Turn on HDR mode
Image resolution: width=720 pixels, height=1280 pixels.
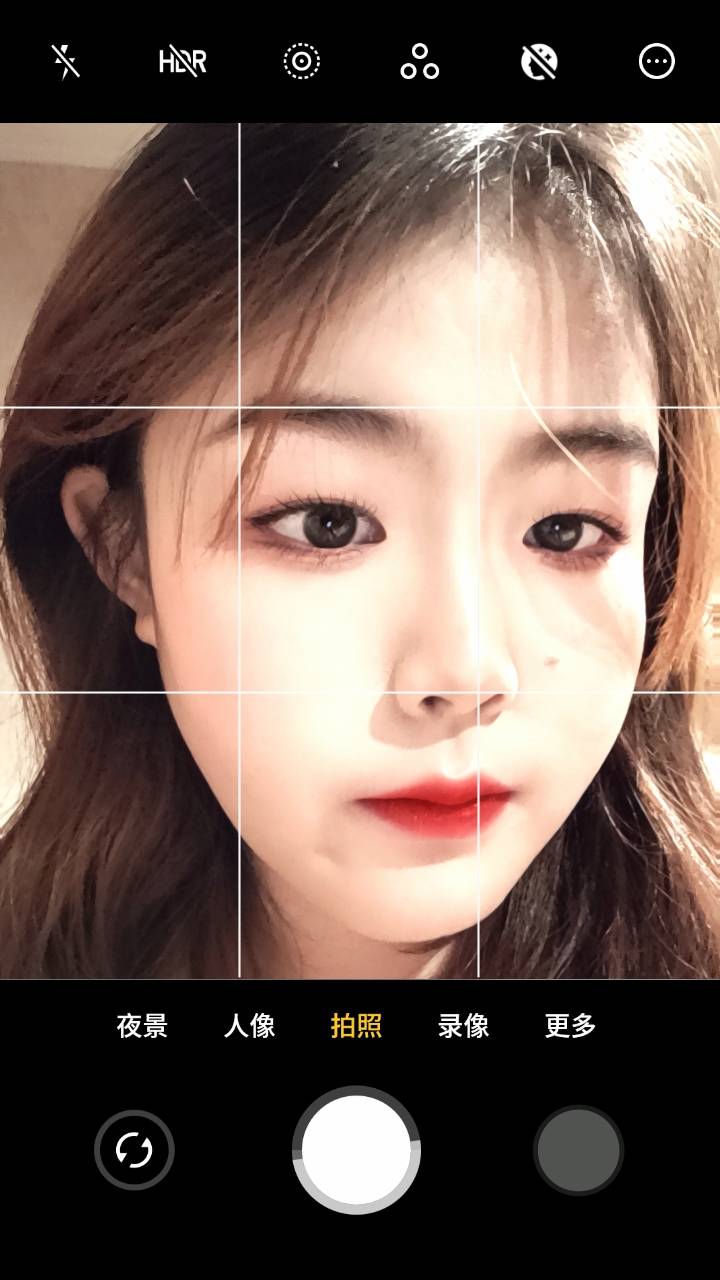pyautogui.click(x=183, y=62)
